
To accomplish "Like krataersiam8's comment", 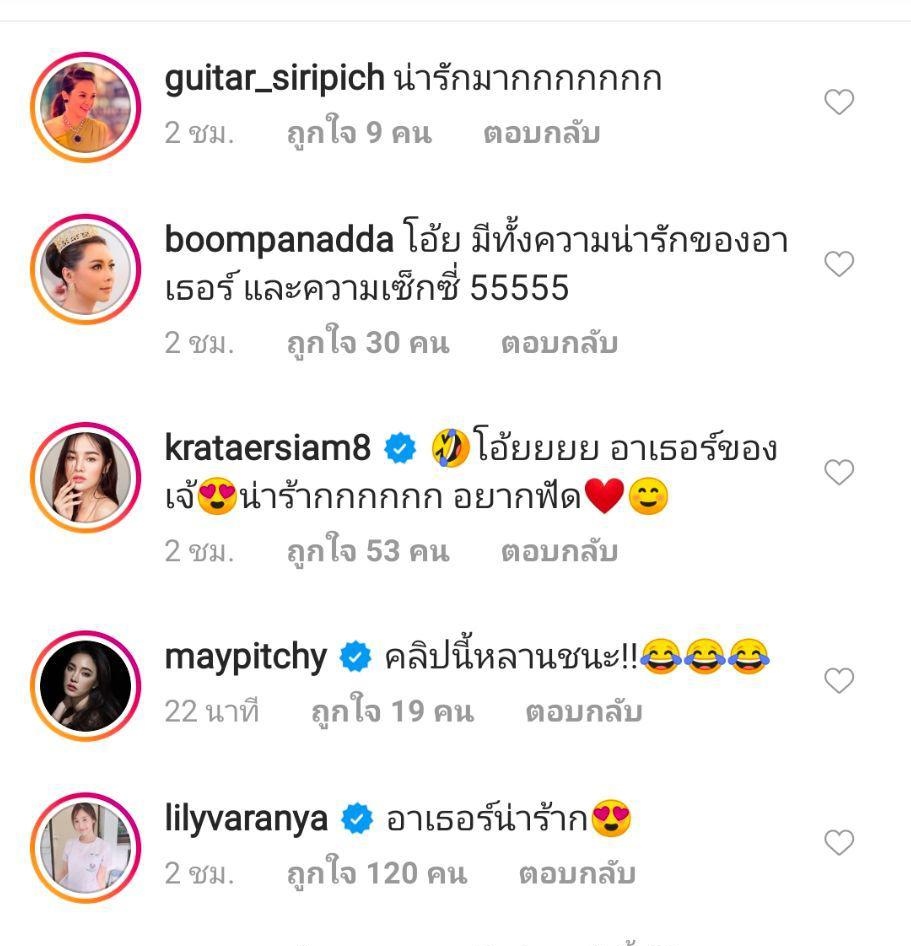I will [838, 472].
